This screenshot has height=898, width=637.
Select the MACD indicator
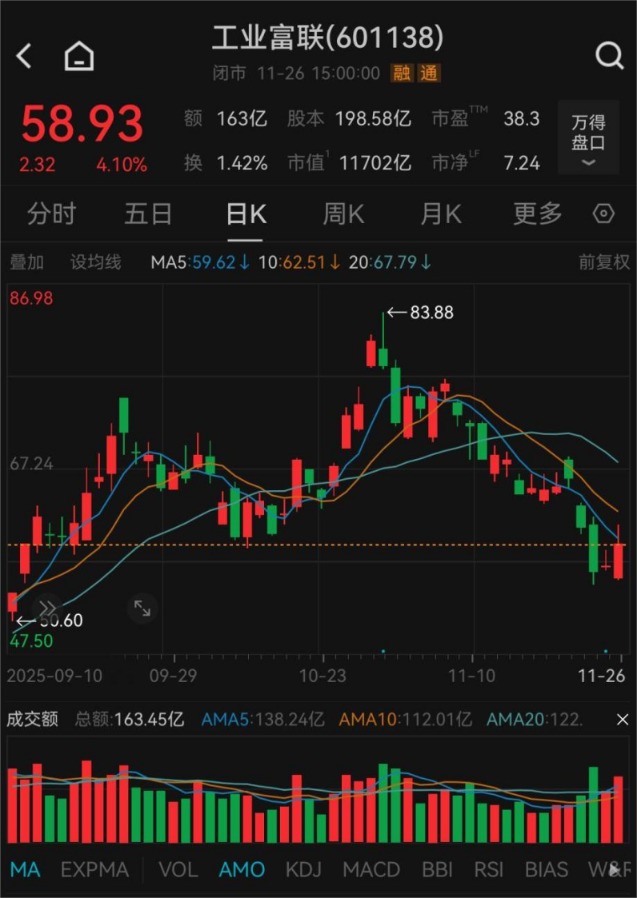pyautogui.click(x=371, y=869)
